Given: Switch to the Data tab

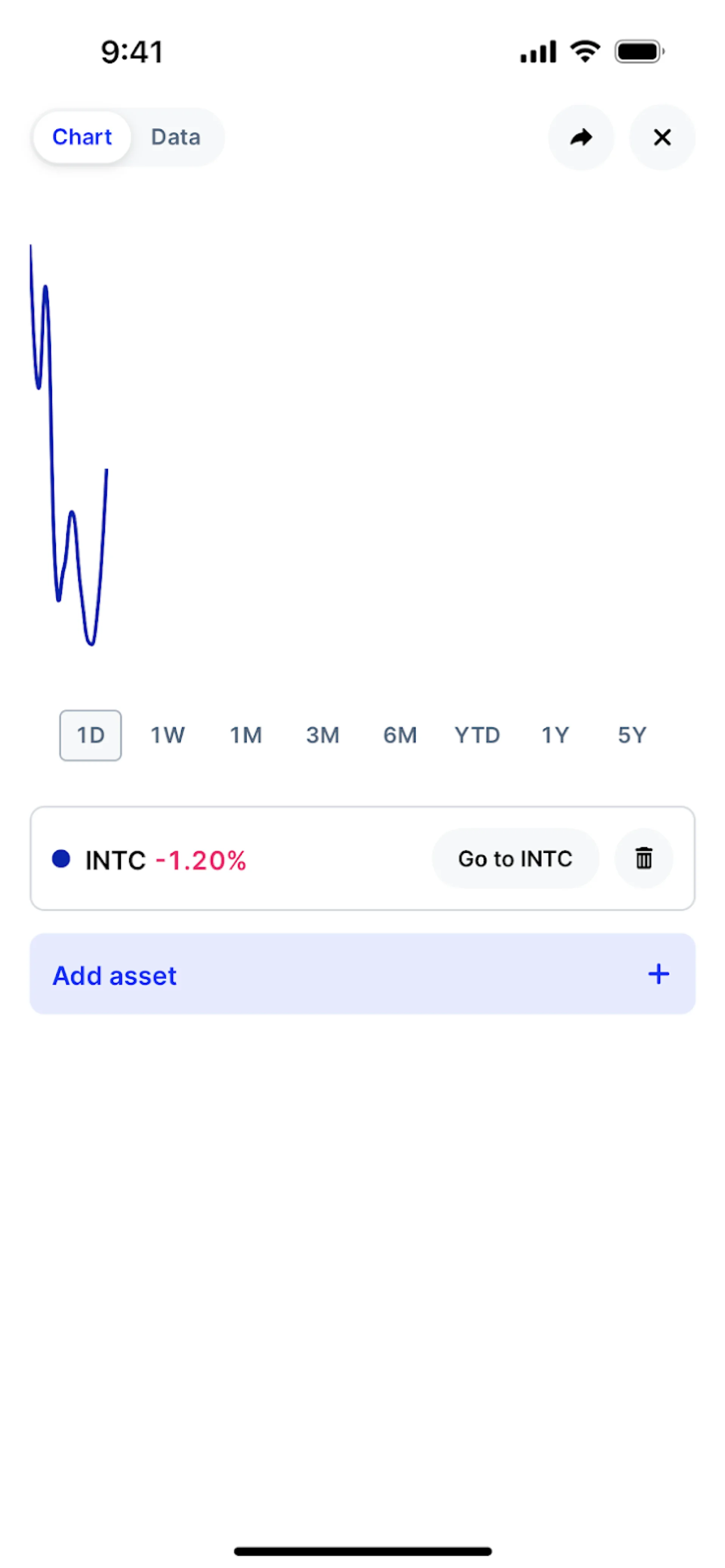Looking at the screenshot, I should [175, 137].
